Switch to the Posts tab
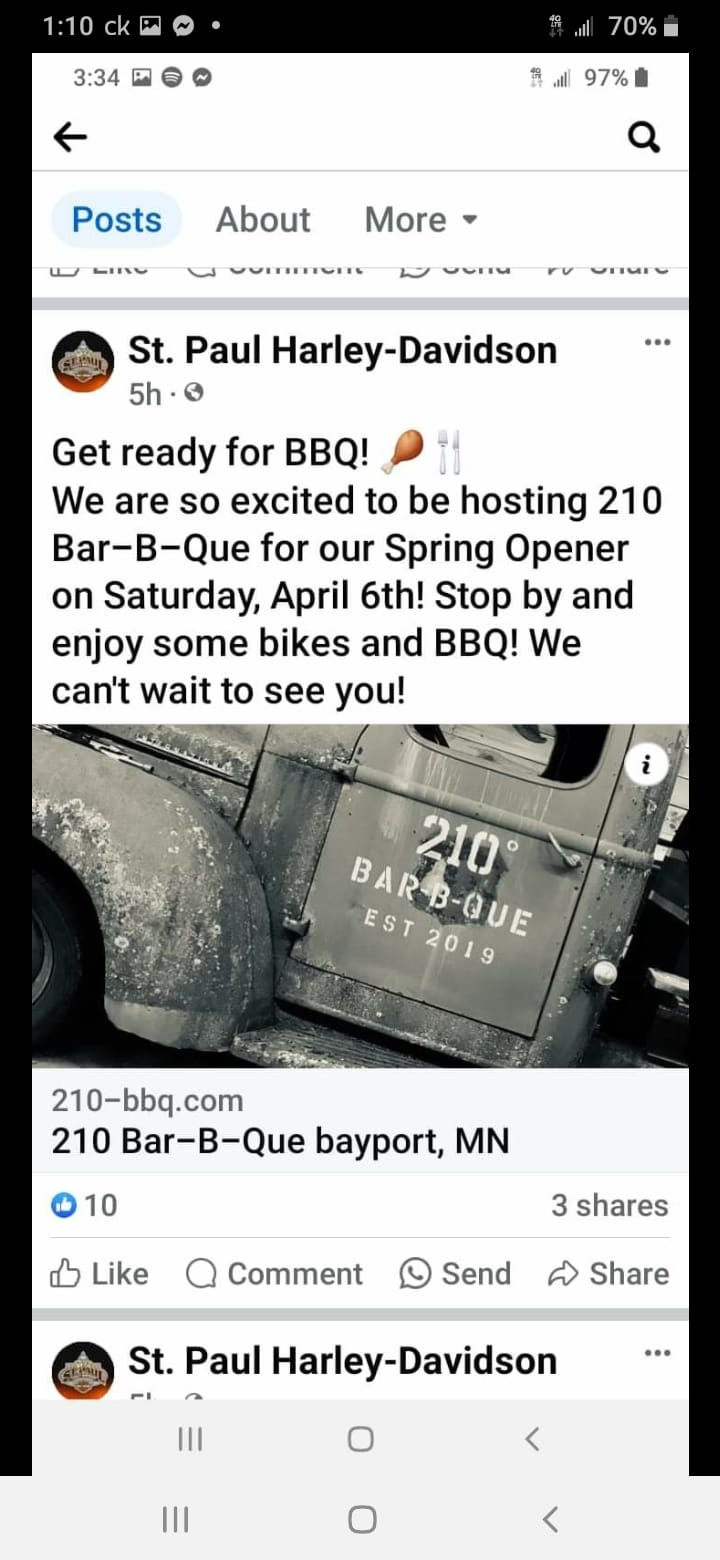 point(116,219)
